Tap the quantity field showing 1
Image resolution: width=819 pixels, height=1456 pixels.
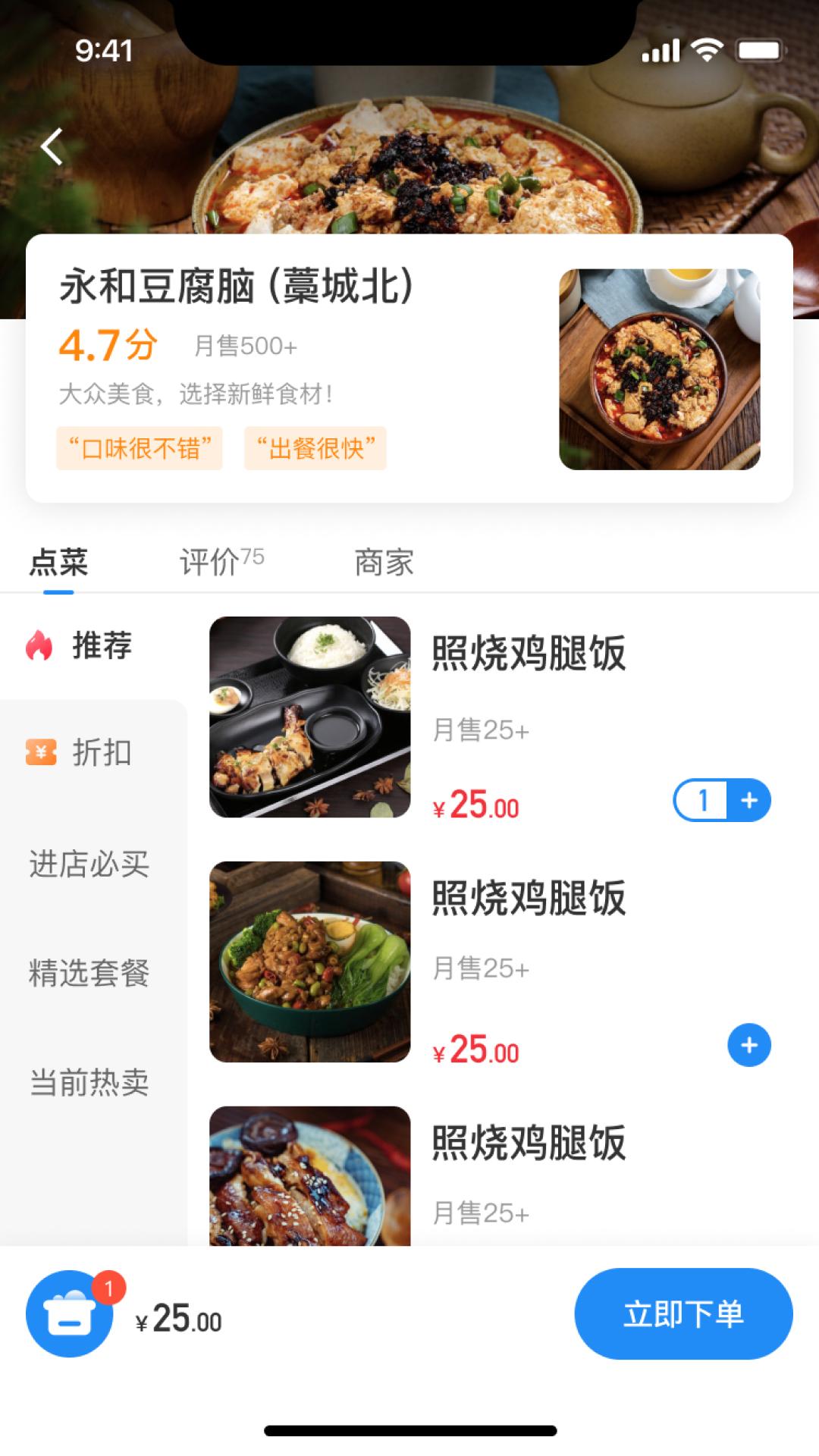(x=702, y=799)
